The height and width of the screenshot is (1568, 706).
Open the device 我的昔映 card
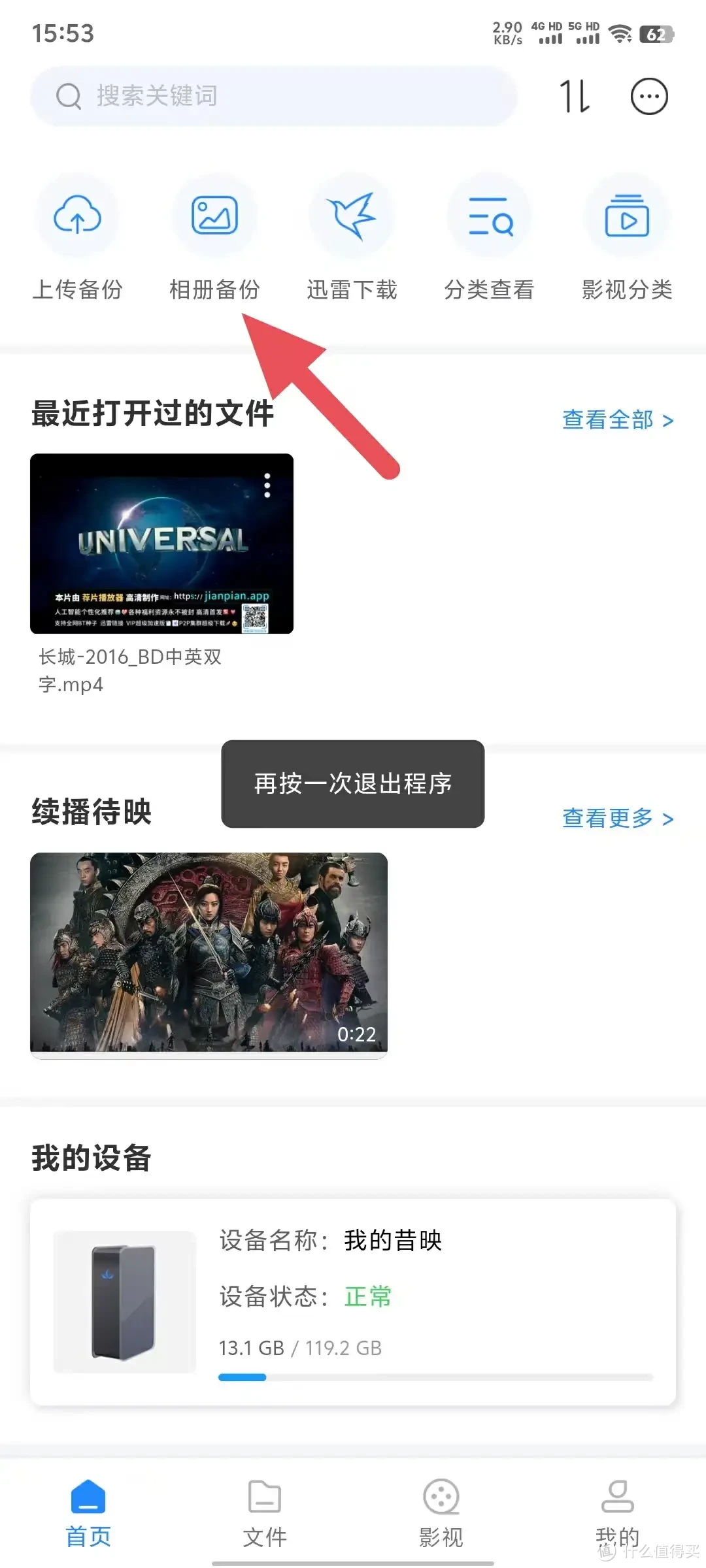353,1300
